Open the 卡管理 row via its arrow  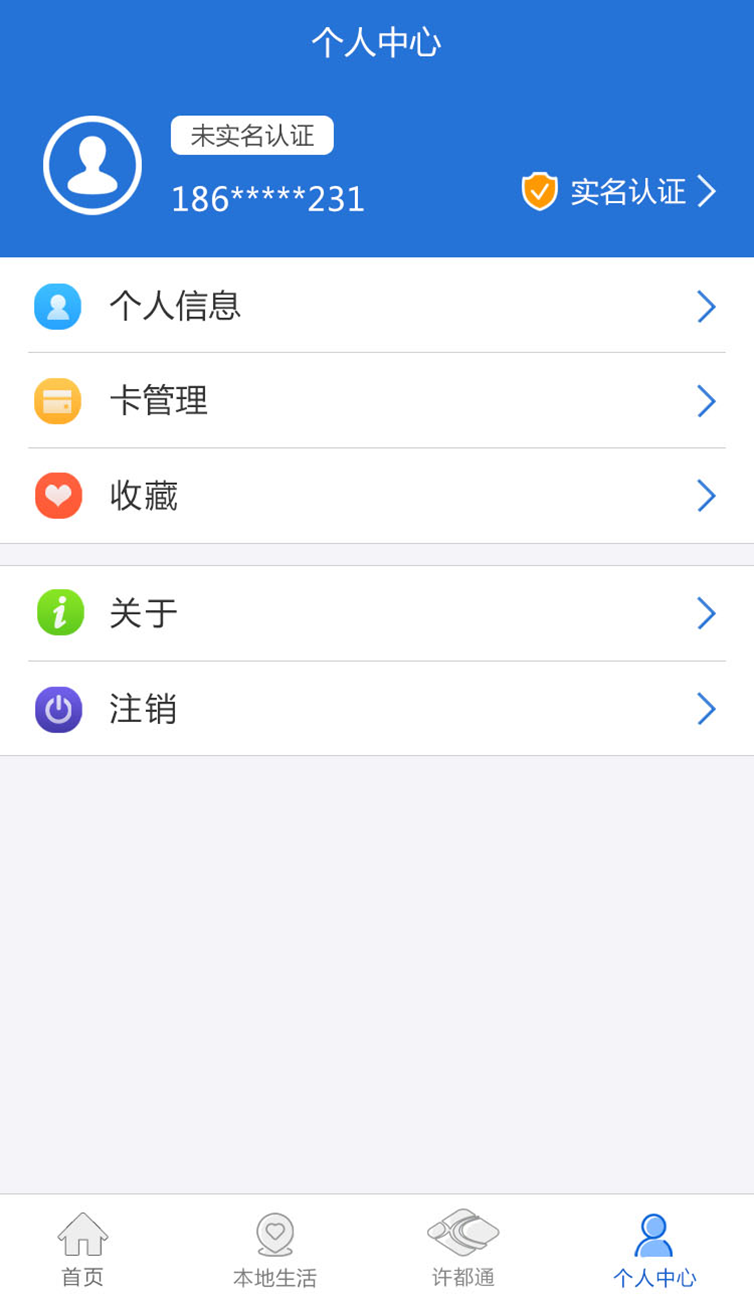706,401
